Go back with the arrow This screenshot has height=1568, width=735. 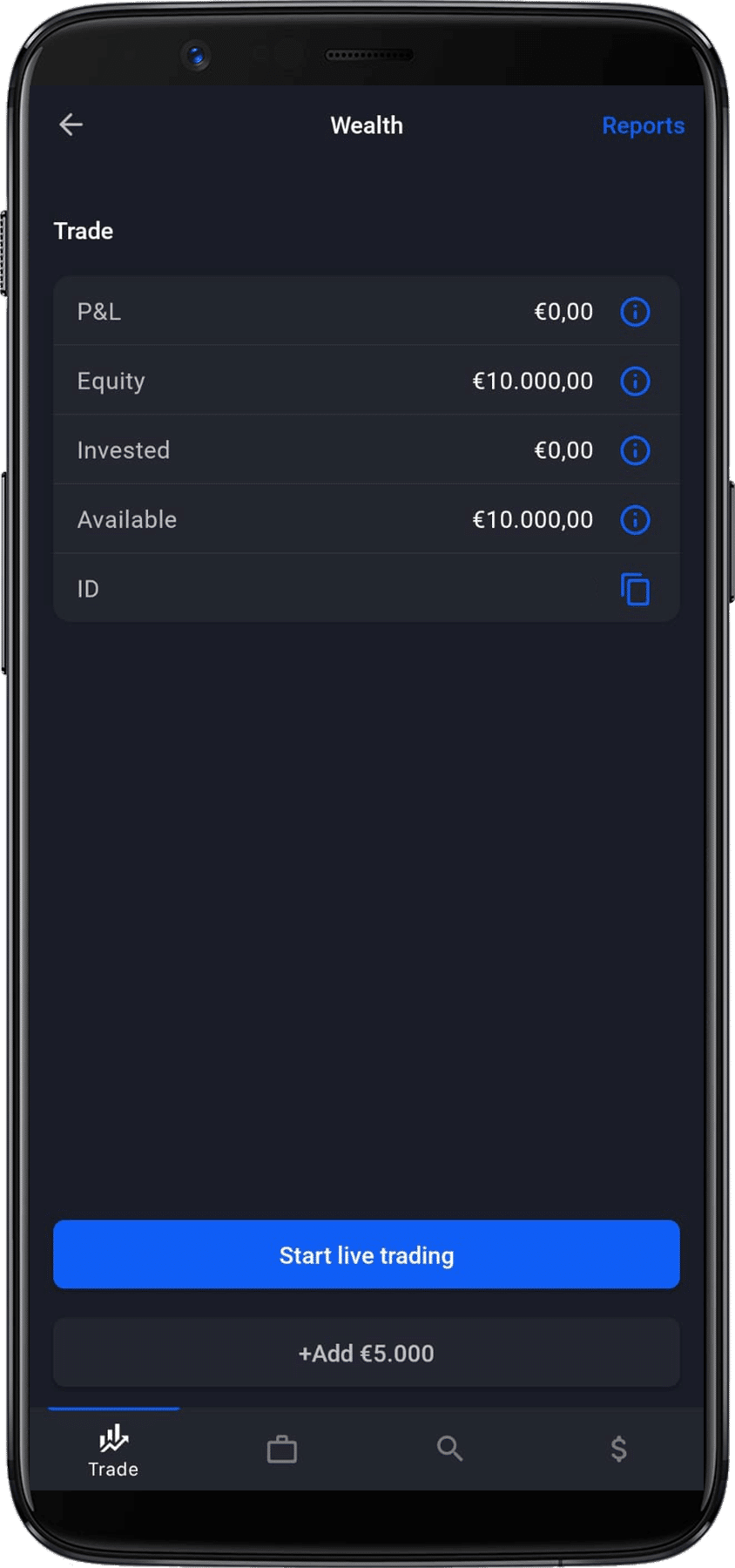point(71,125)
